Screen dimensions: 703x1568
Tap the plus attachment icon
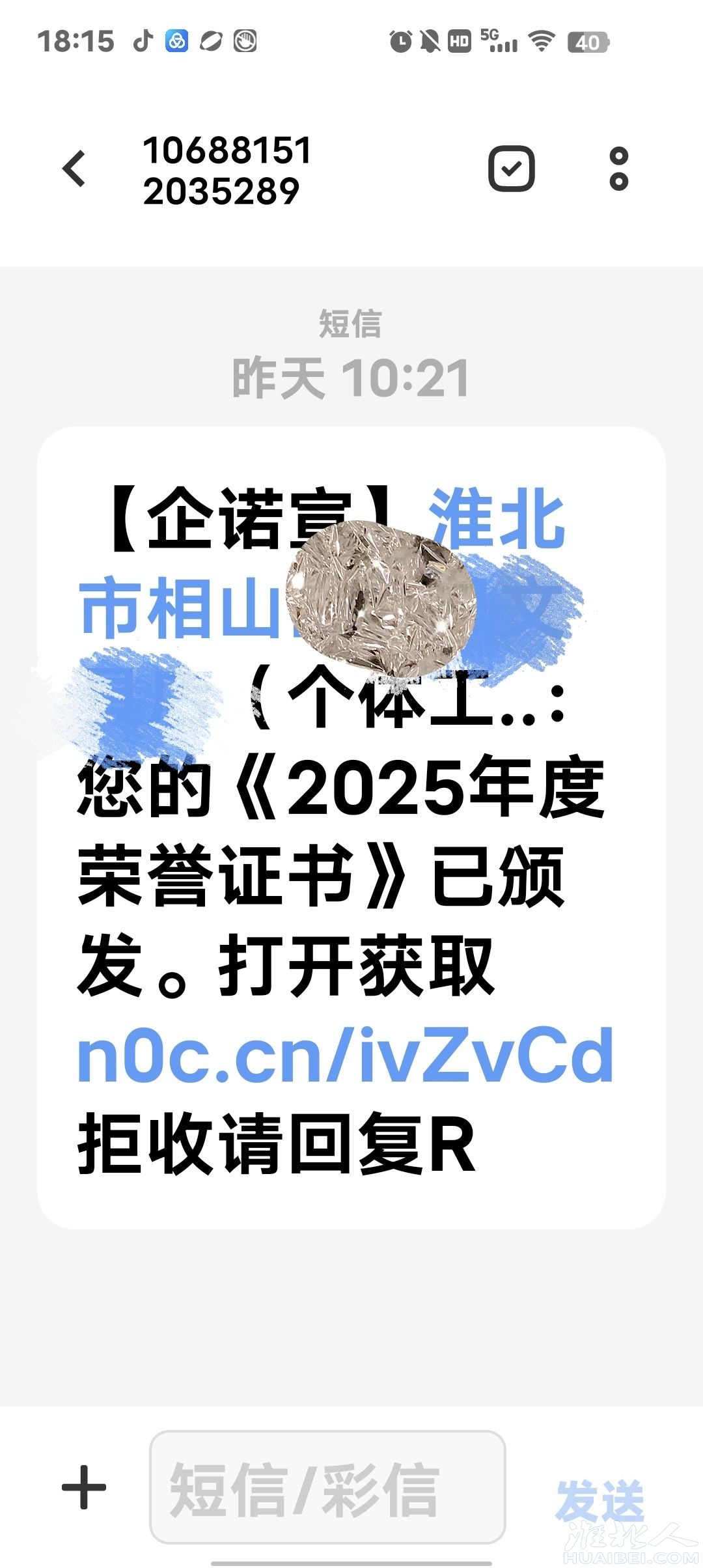point(84,1487)
